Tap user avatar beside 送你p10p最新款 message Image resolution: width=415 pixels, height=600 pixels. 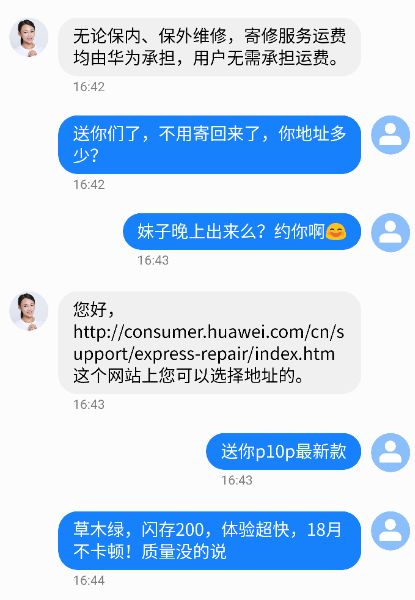(x=391, y=452)
